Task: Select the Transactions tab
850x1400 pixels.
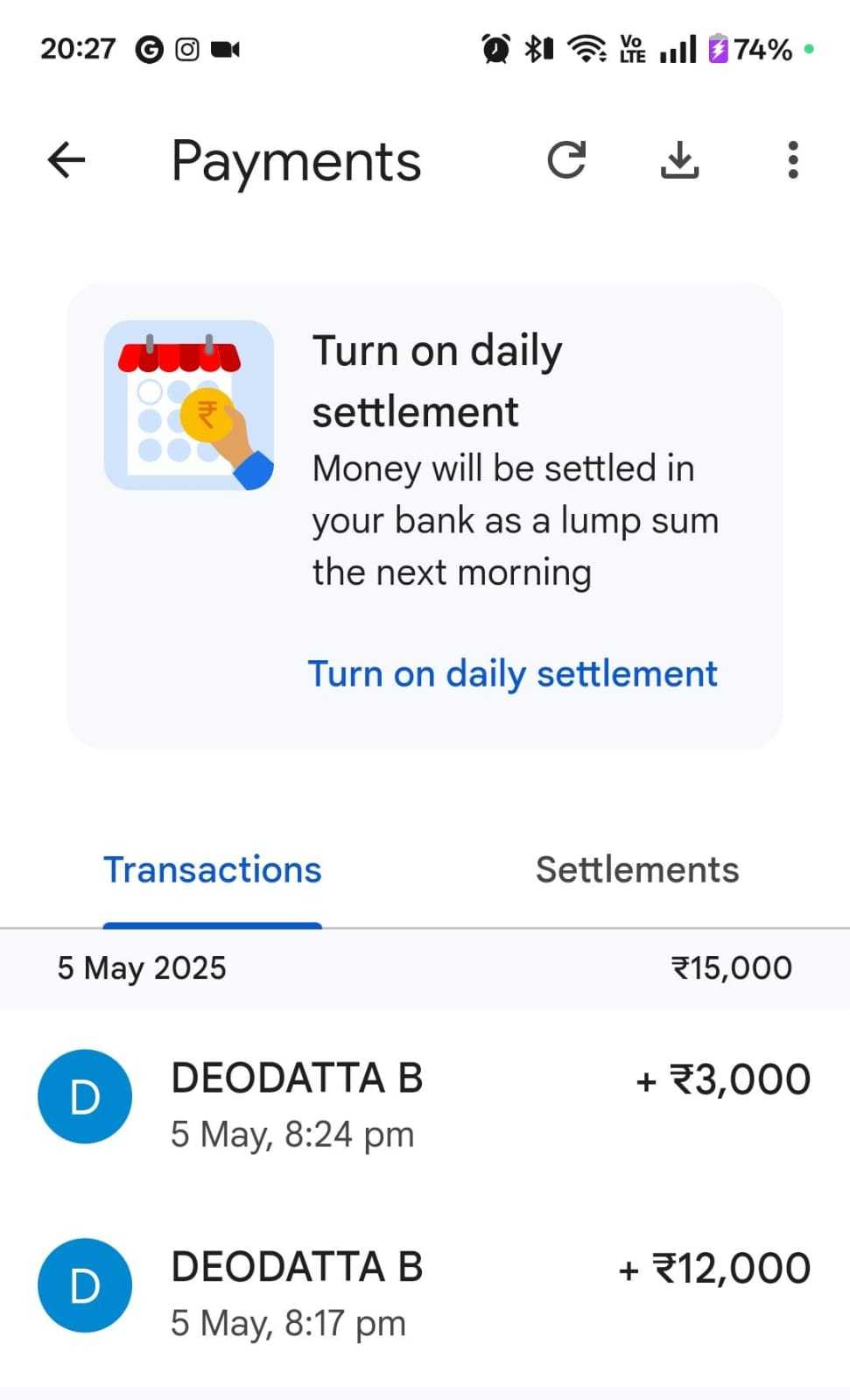Action: tap(213, 870)
